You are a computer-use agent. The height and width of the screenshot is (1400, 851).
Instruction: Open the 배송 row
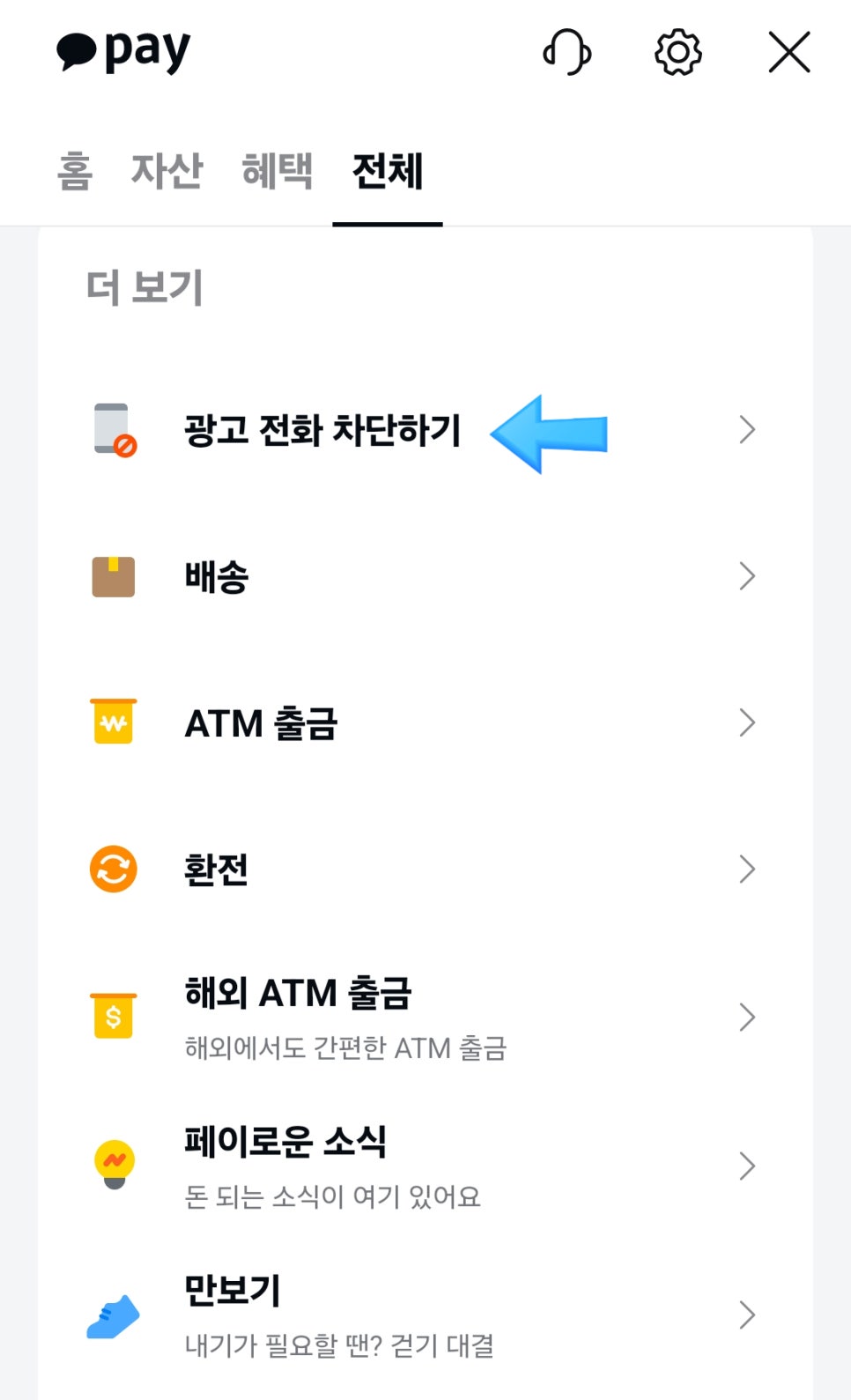click(425, 577)
